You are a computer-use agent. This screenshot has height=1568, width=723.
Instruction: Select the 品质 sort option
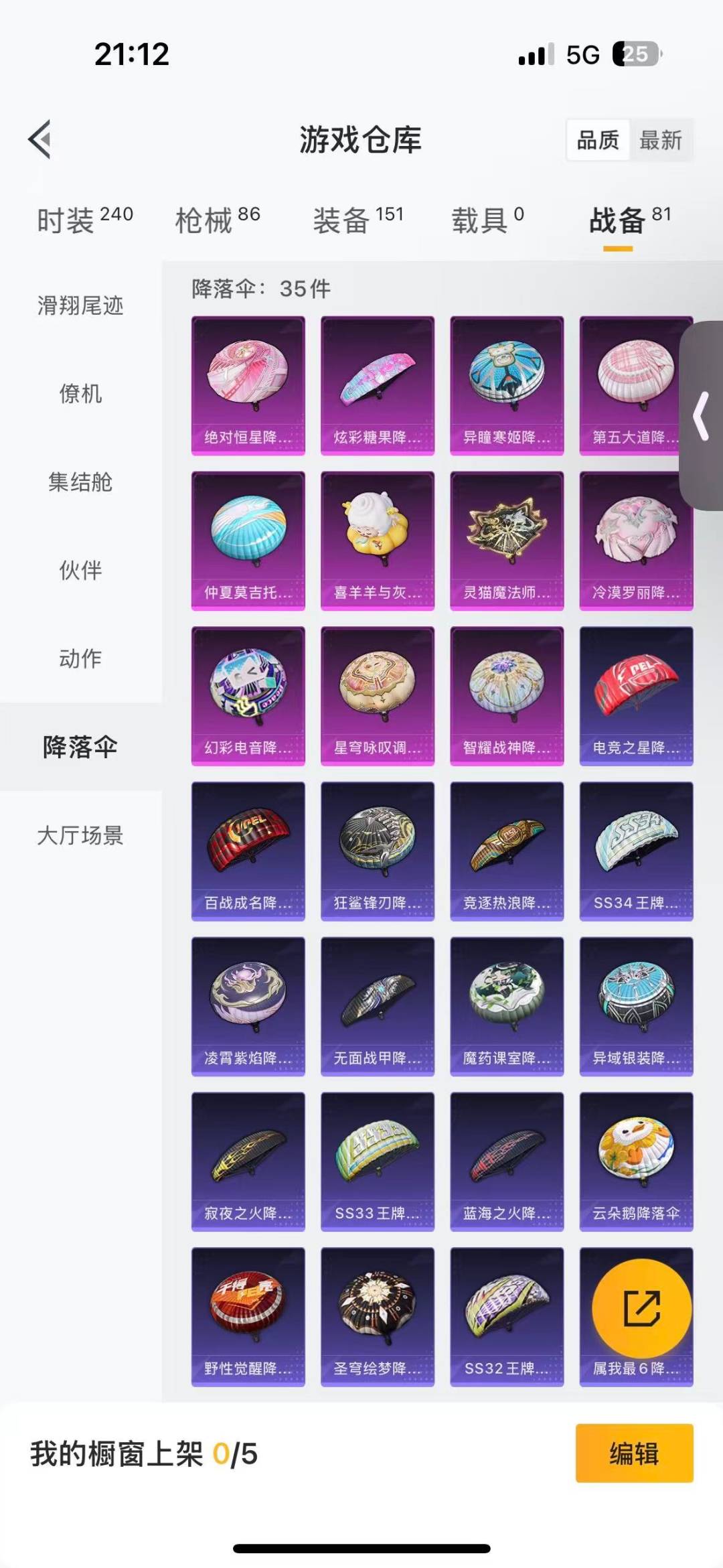(598, 141)
